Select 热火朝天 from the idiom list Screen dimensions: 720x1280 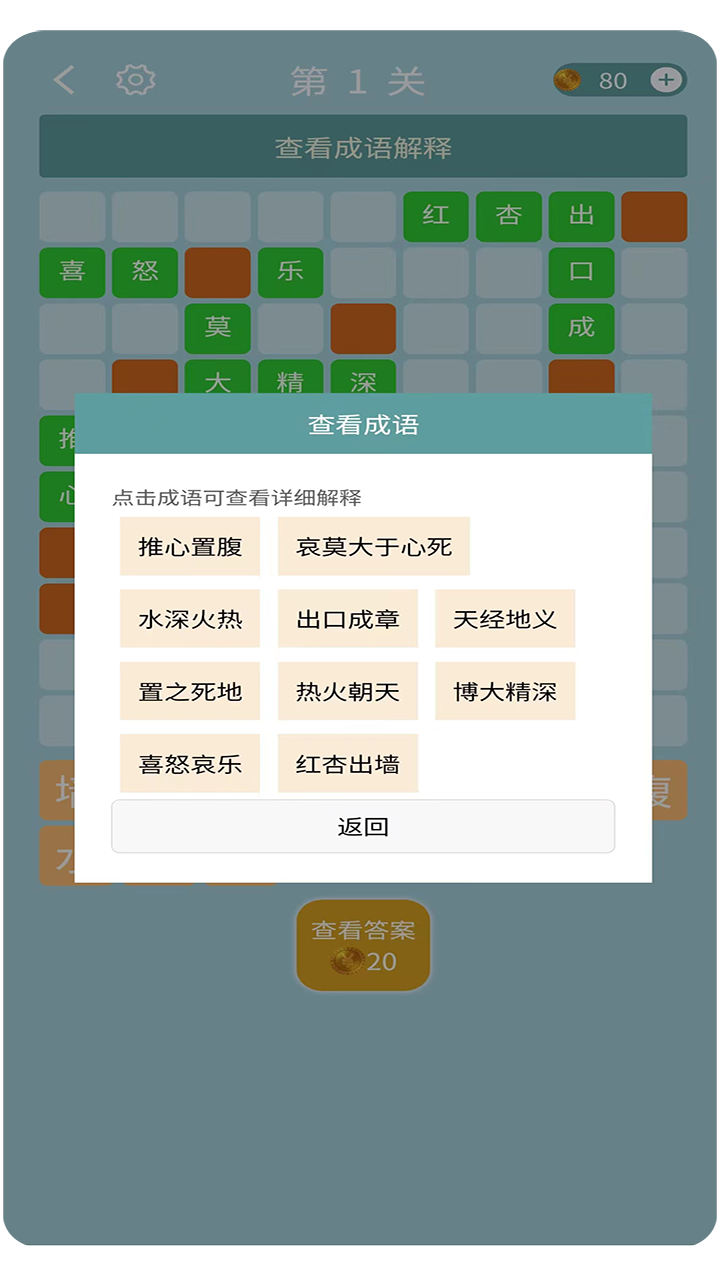pos(348,691)
